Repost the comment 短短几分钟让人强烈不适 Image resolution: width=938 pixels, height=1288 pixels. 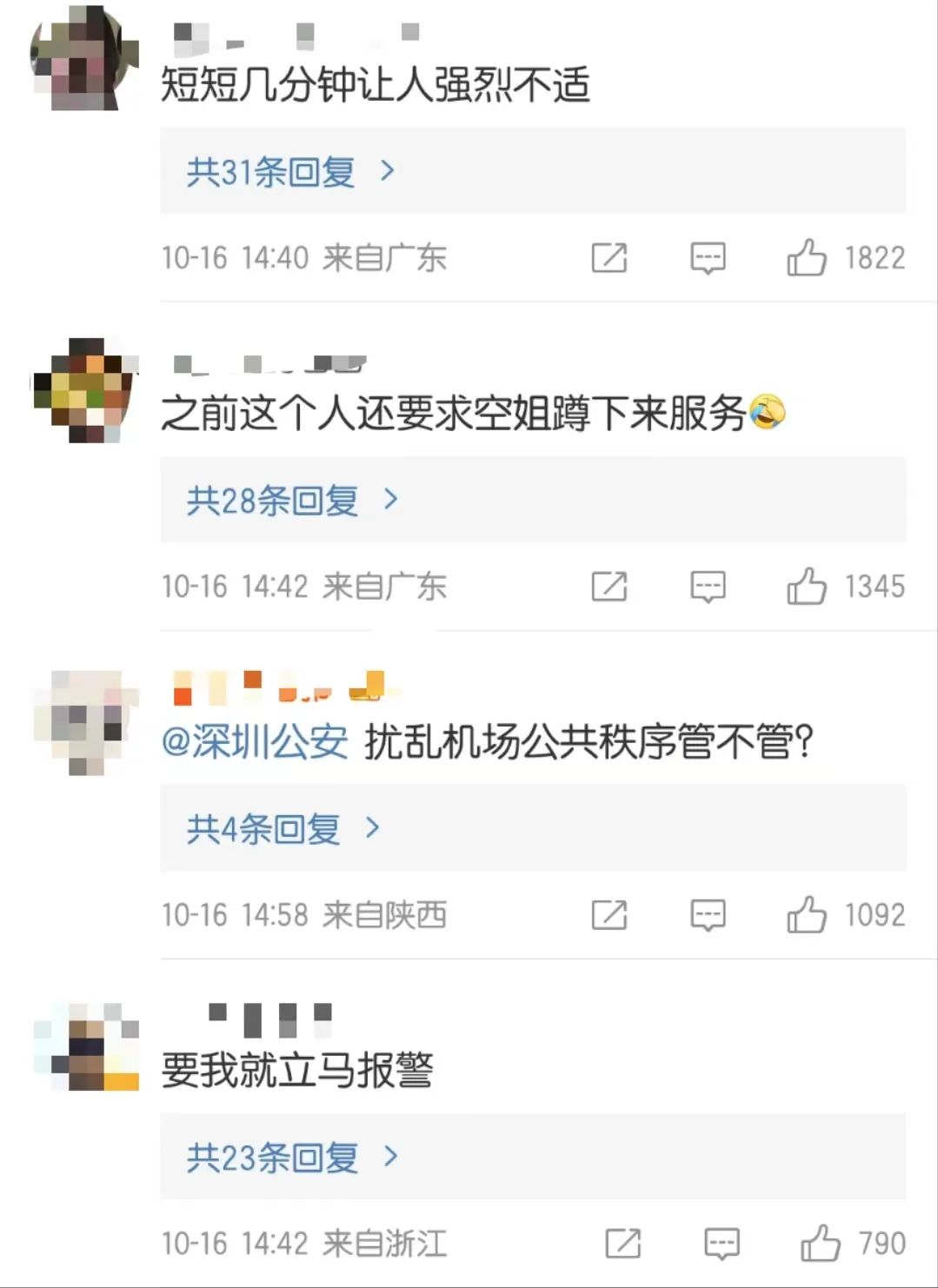coord(609,258)
